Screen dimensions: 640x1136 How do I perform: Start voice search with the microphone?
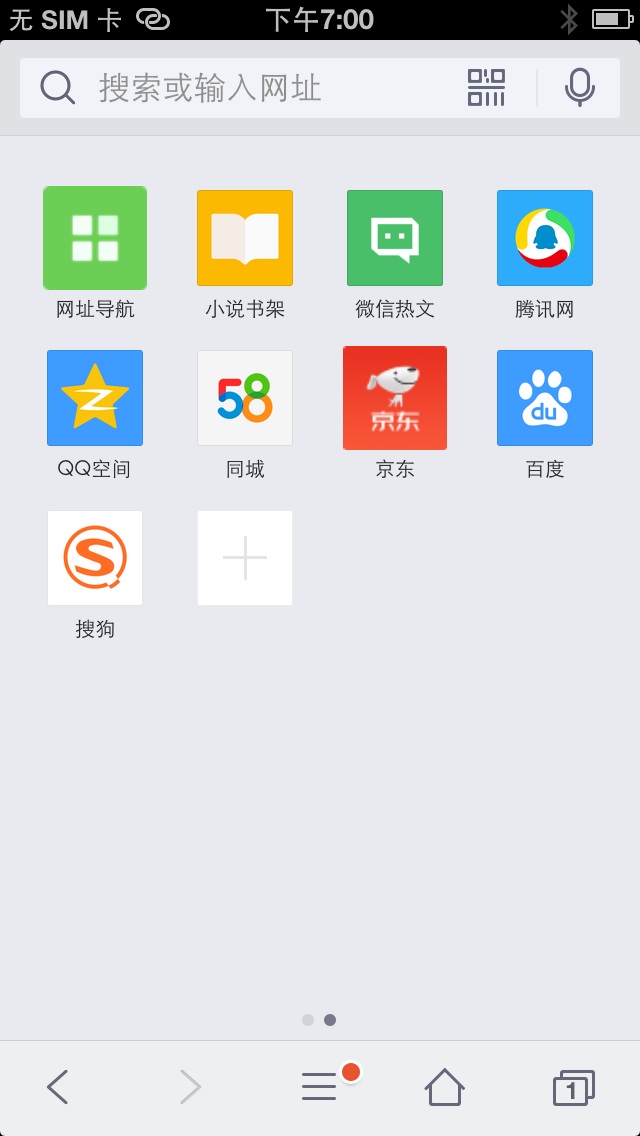tap(579, 88)
